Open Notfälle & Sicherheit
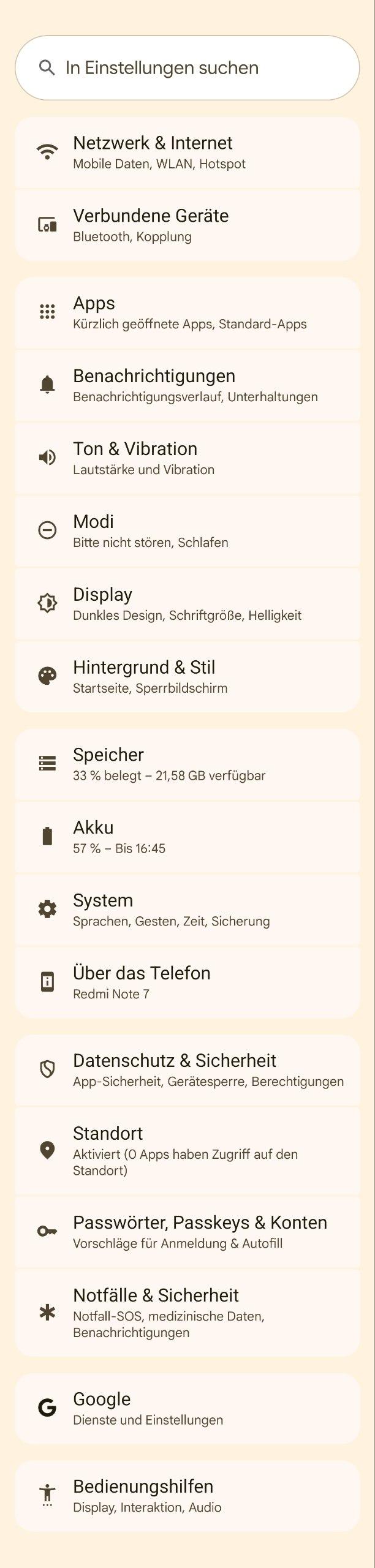The height and width of the screenshot is (1568, 375). point(187,1313)
